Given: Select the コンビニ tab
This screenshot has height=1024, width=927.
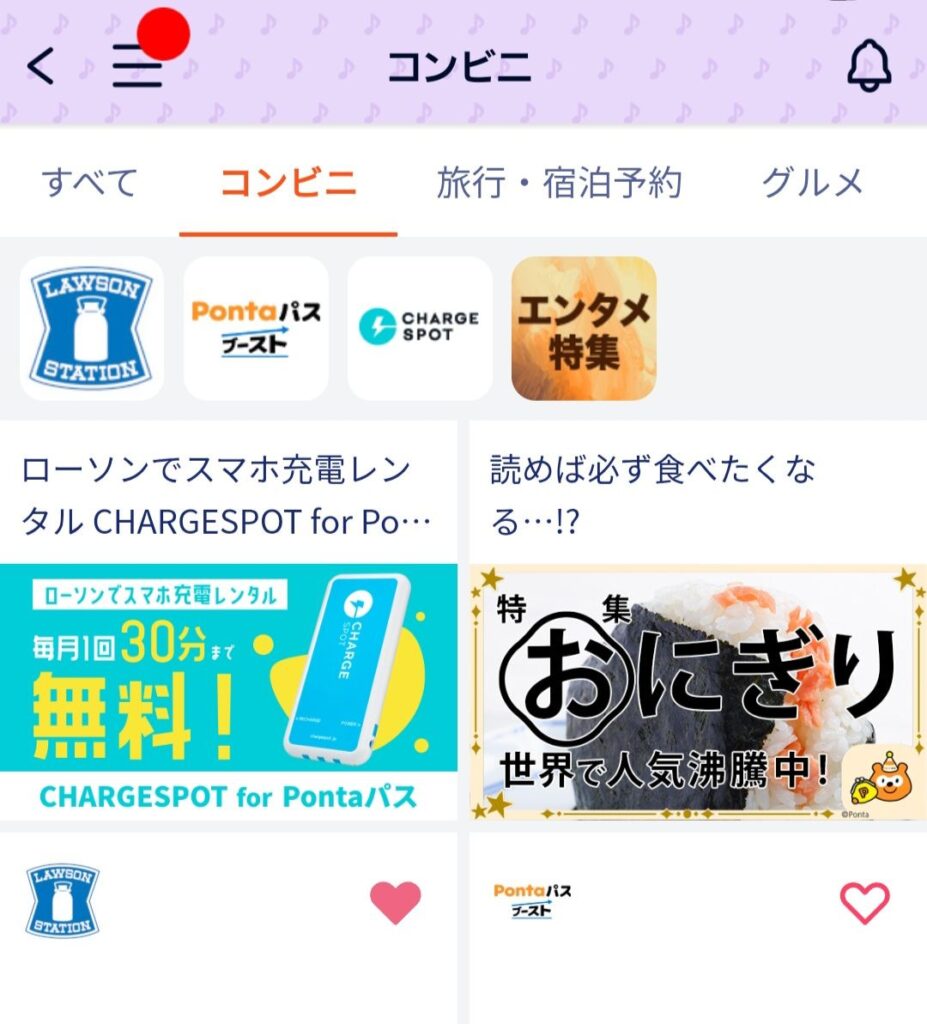Looking at the screenshot, I should 288,183.
